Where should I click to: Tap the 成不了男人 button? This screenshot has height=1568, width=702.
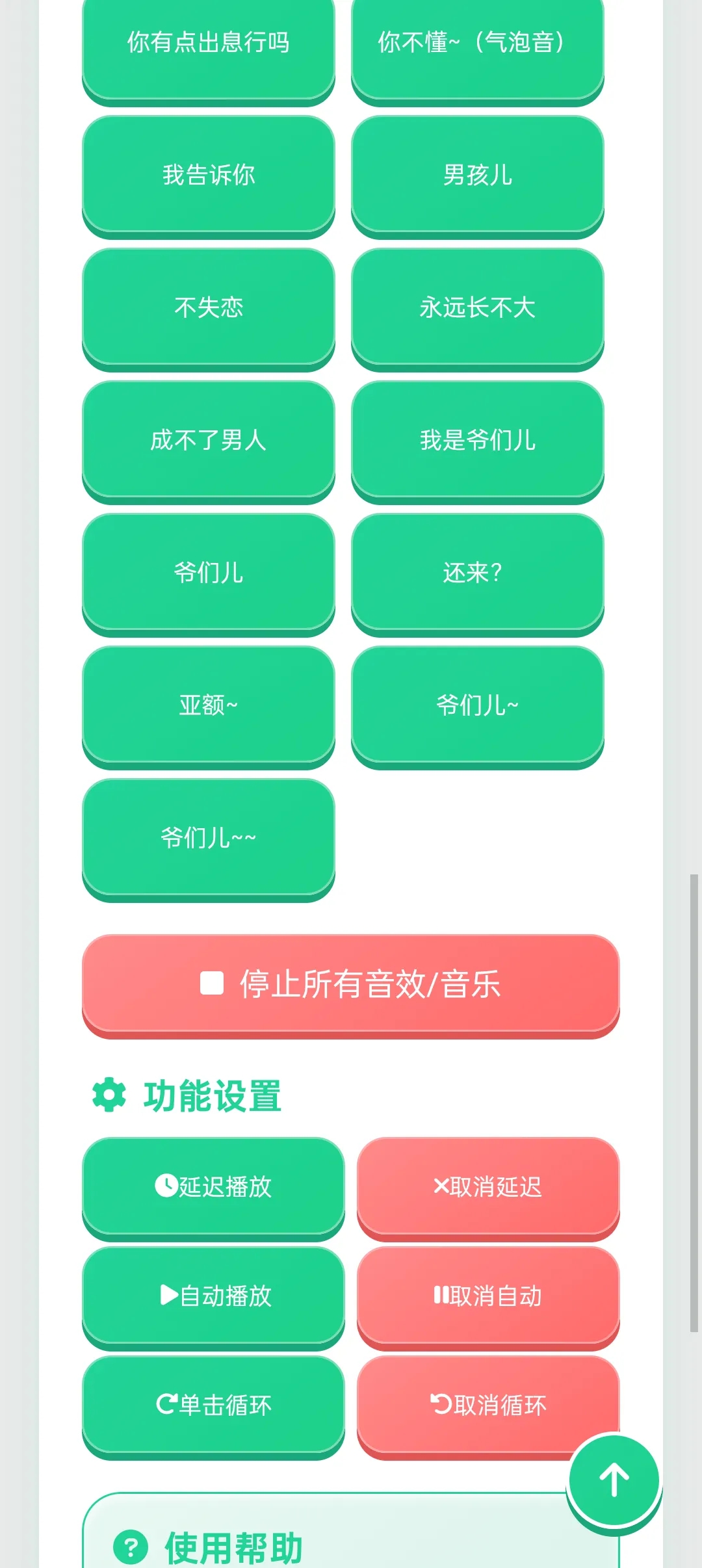(209, 442)
